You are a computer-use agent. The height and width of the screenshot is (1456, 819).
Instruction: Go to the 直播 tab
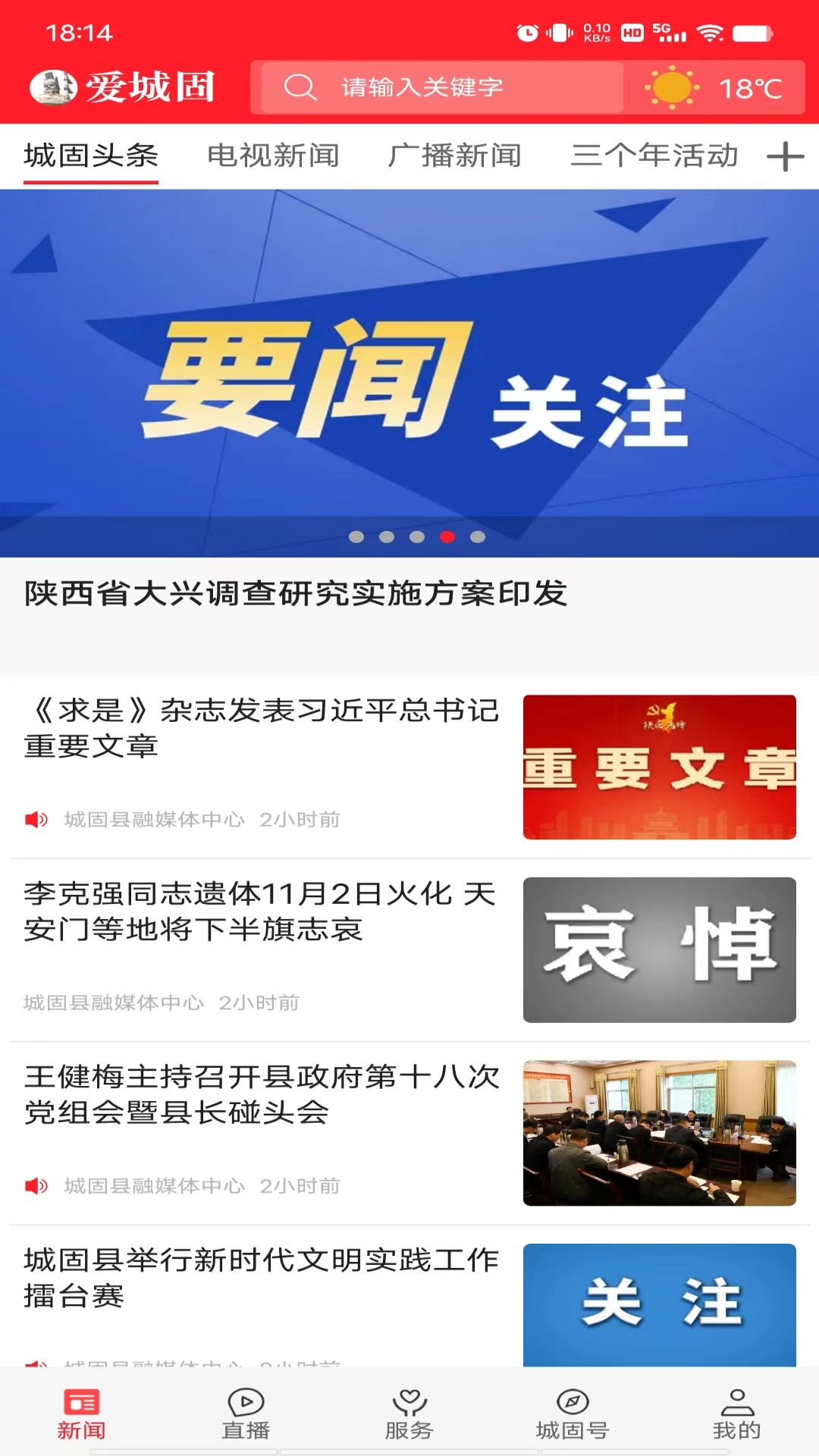coord(246,1414)
